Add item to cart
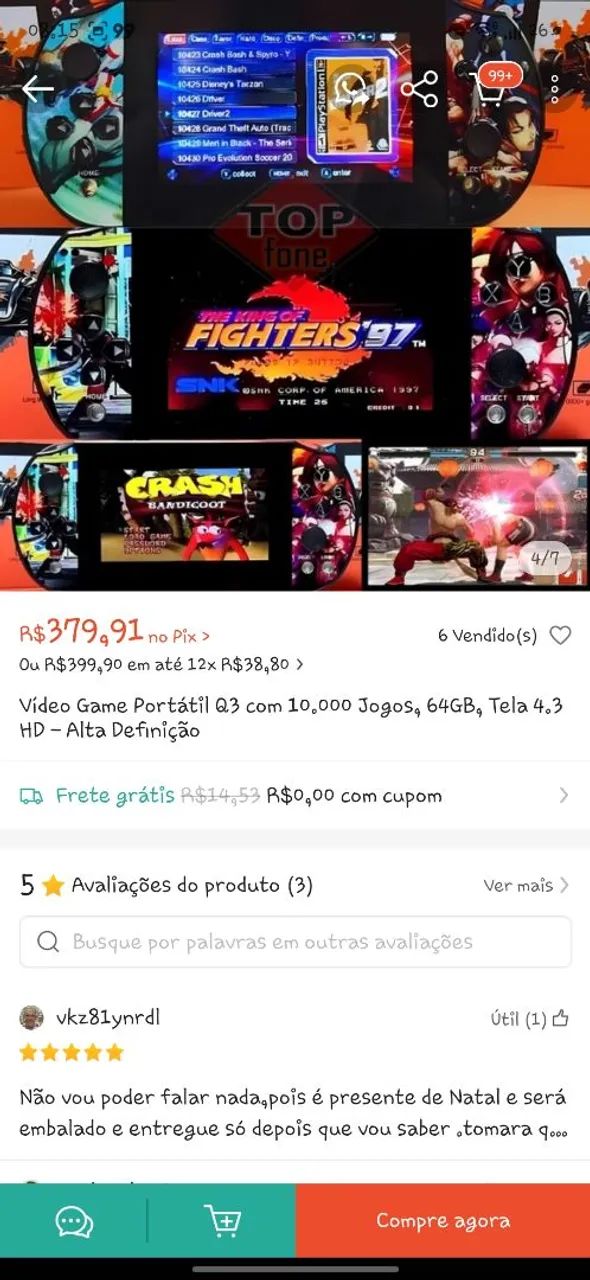This screenshot has width=590, height=1280. point(222,1221)
